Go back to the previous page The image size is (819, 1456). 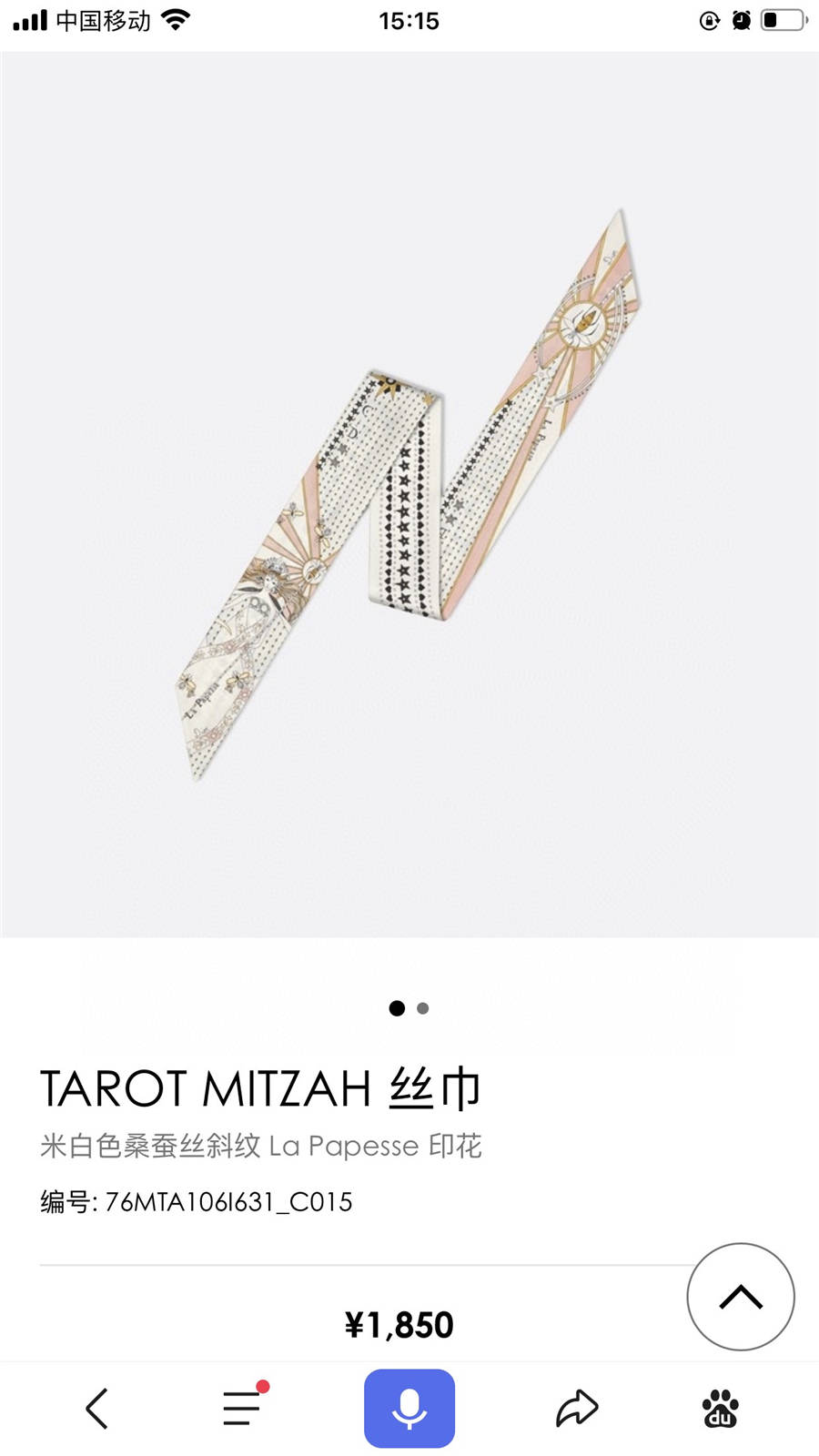click(96, 1409)
